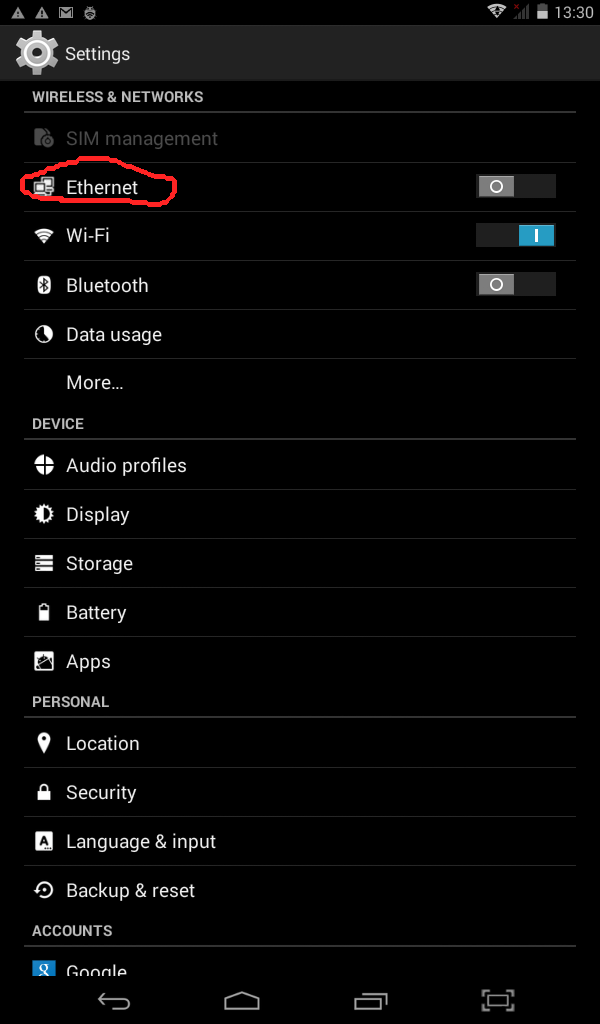
Task: Disable the Wi-Fi switch
Action: 515,236
